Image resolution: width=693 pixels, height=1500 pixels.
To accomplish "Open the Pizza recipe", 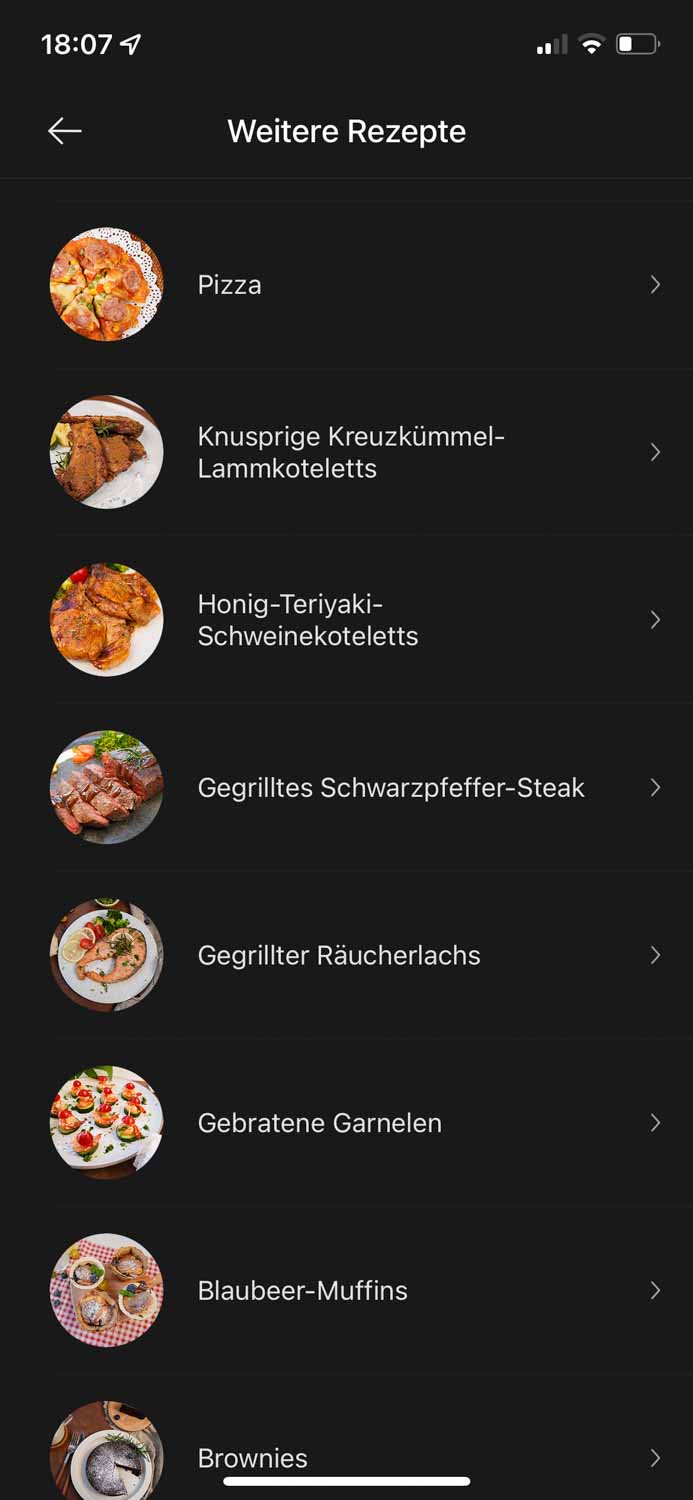I will [346, 285].
